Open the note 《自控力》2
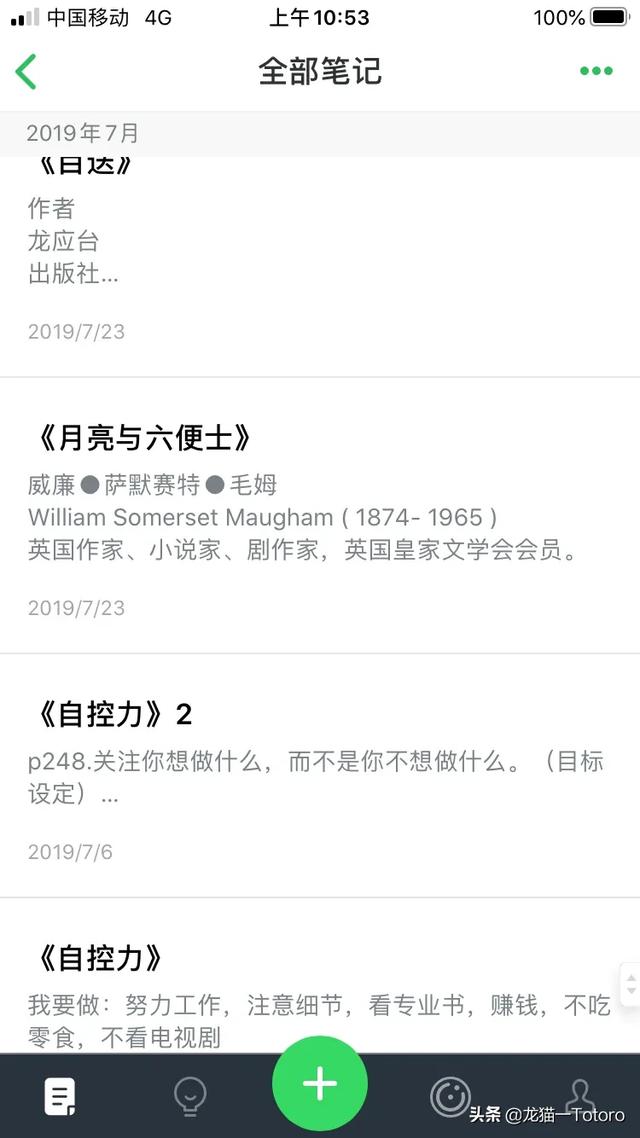640x1138 pixels. tap(320, 776)
